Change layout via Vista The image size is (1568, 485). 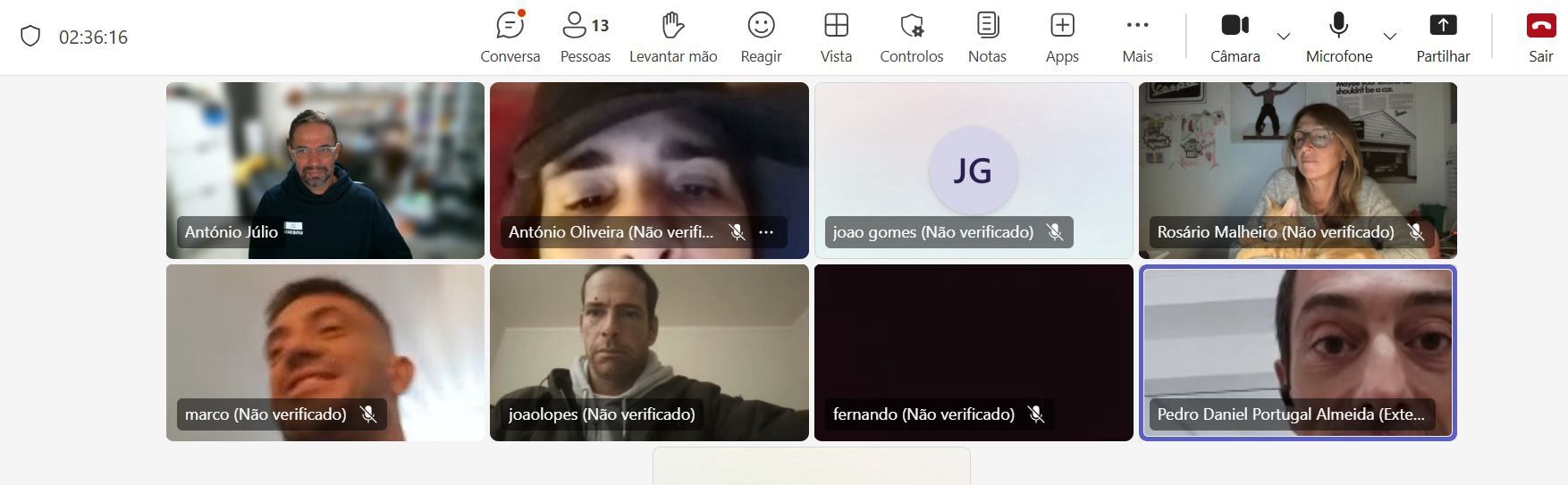point(836,37)
